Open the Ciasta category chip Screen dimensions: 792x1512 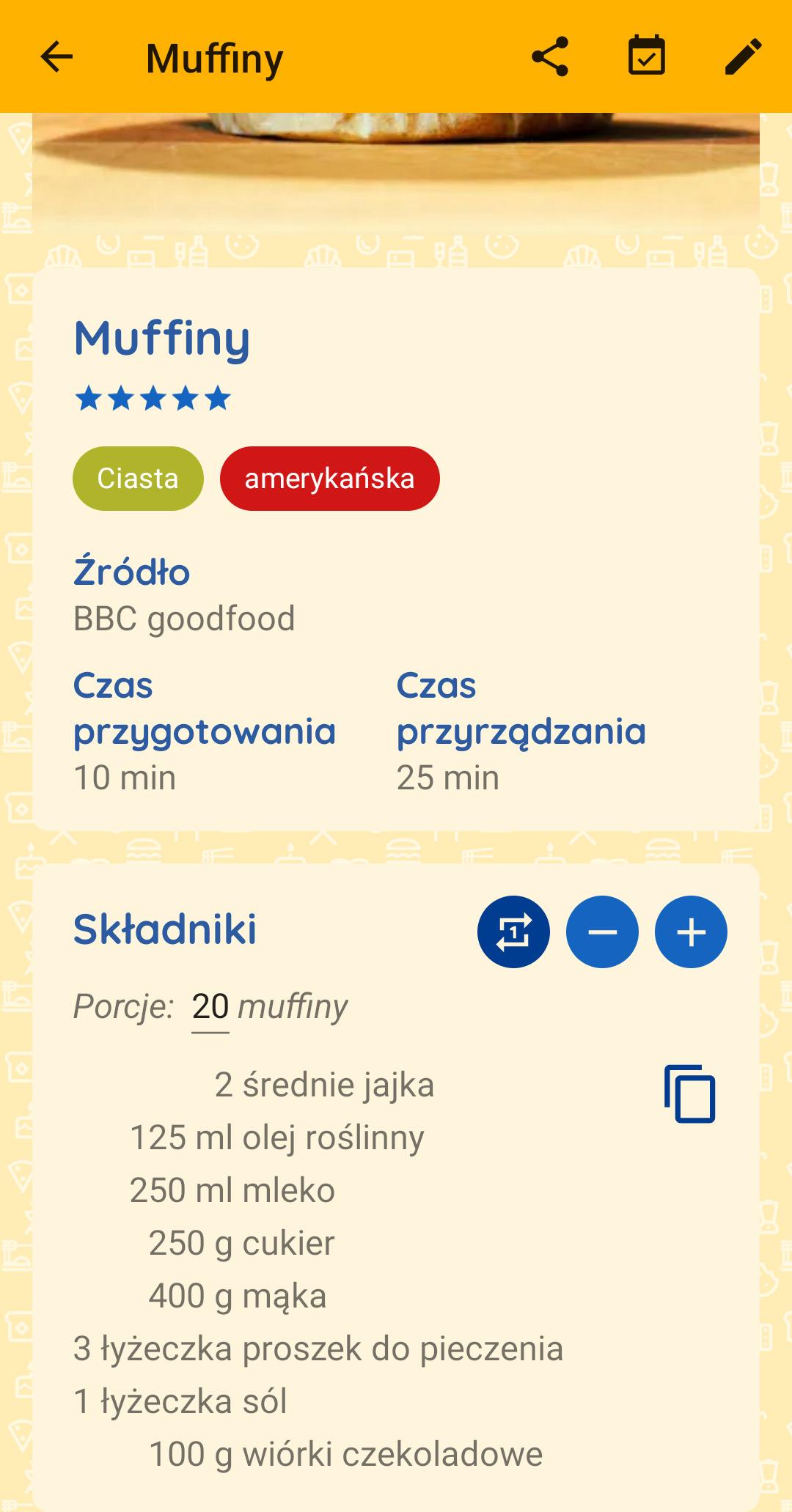[x=138, y=479]
